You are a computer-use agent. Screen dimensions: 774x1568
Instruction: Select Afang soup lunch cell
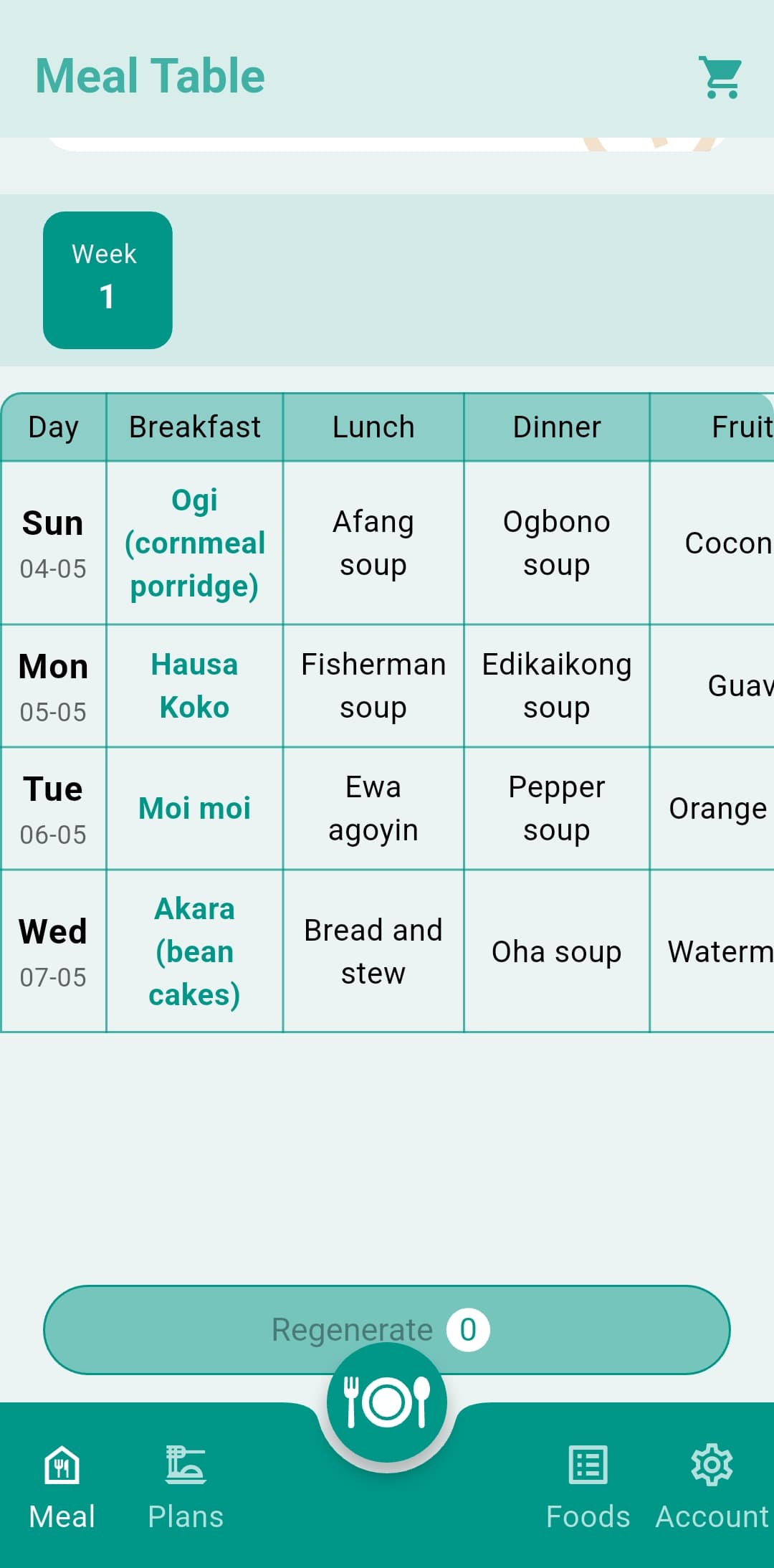[373, 543]
